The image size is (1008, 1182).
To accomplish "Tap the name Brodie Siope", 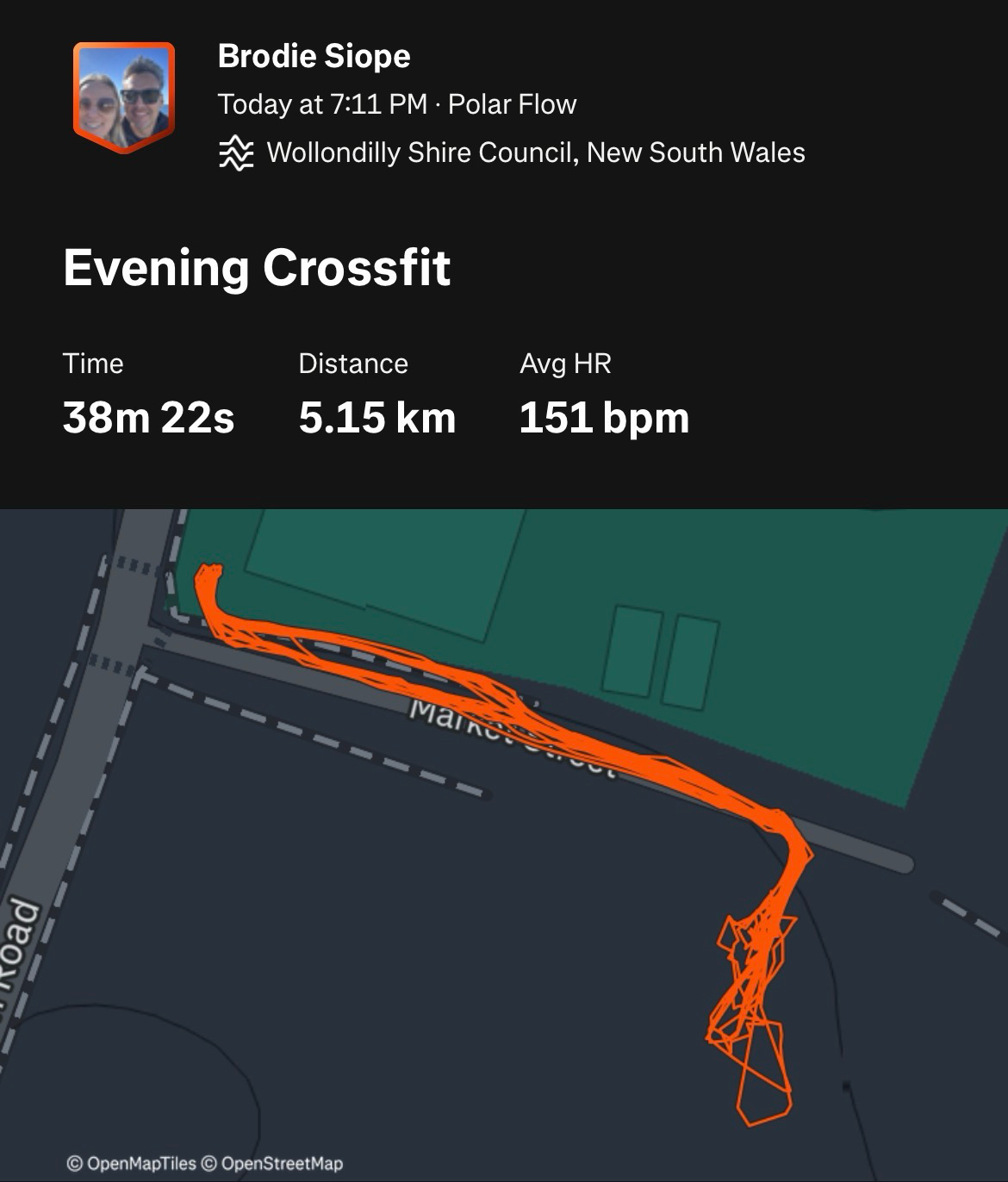I will pos(314,56).
